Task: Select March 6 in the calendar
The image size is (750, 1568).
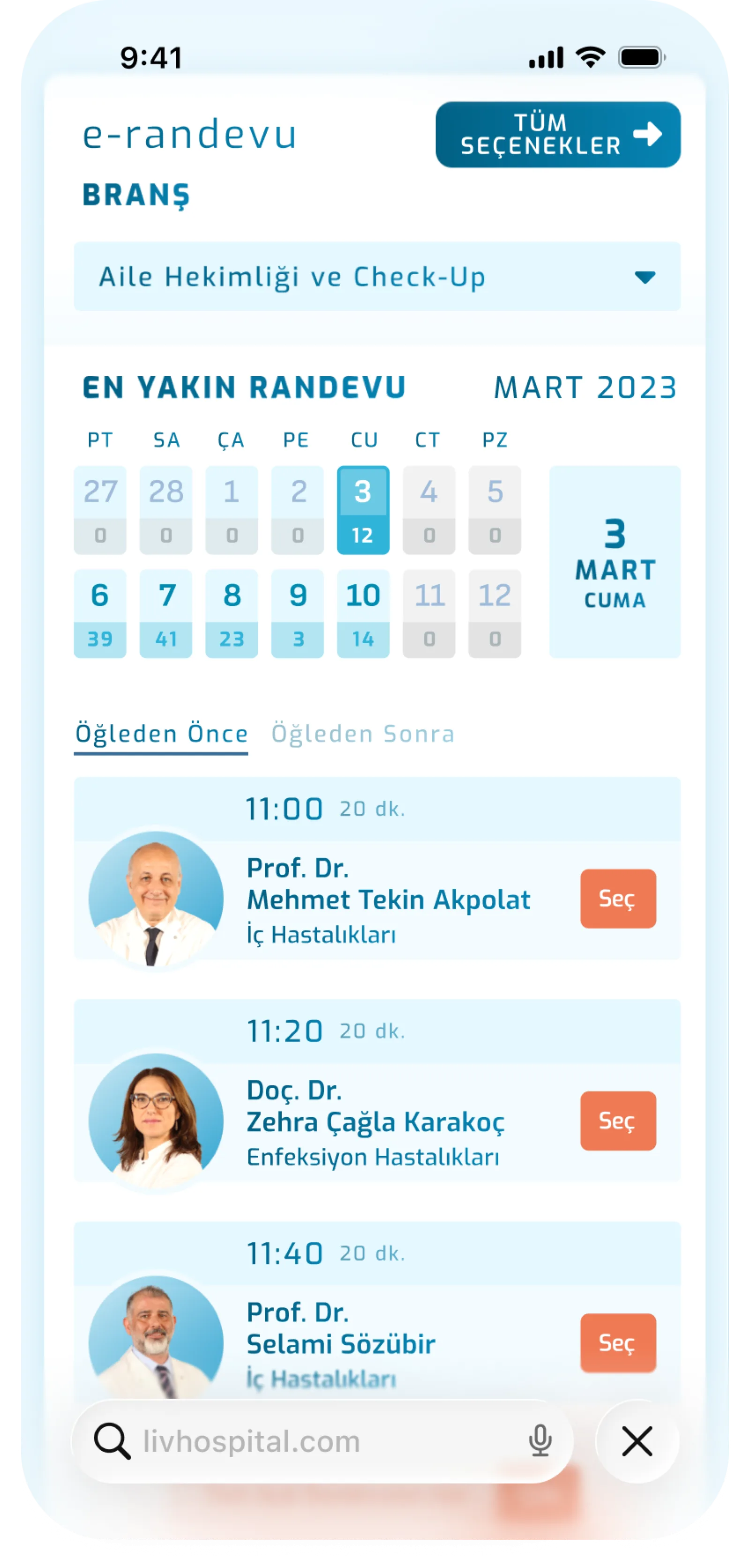Action: tap(100, 614)
